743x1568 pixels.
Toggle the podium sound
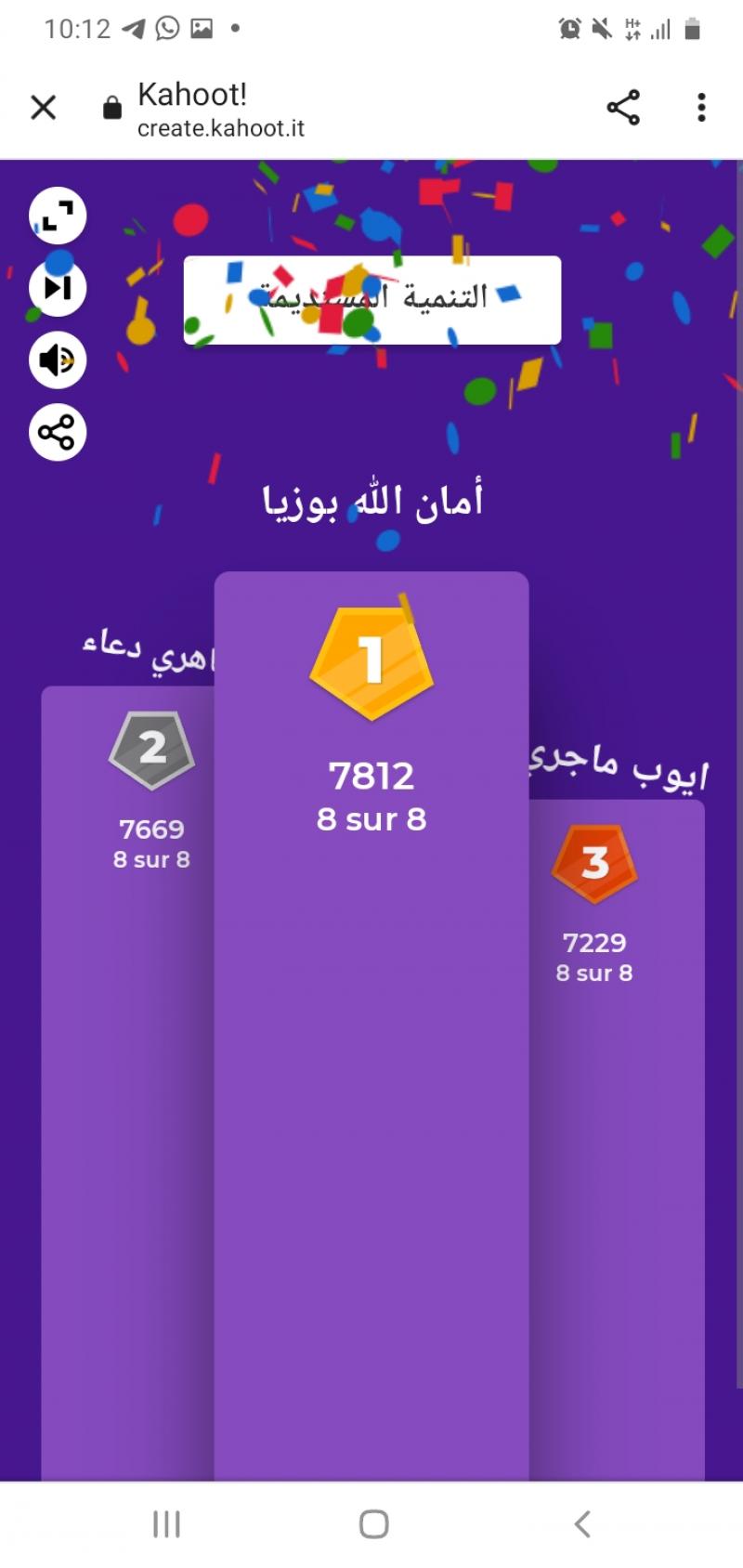tap(58, 360)
